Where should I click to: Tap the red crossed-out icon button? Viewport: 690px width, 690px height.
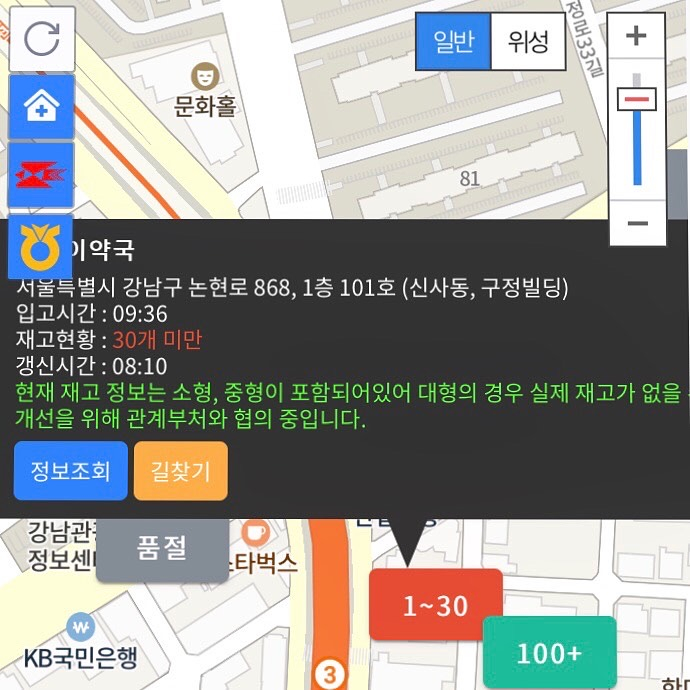point(42,175)
